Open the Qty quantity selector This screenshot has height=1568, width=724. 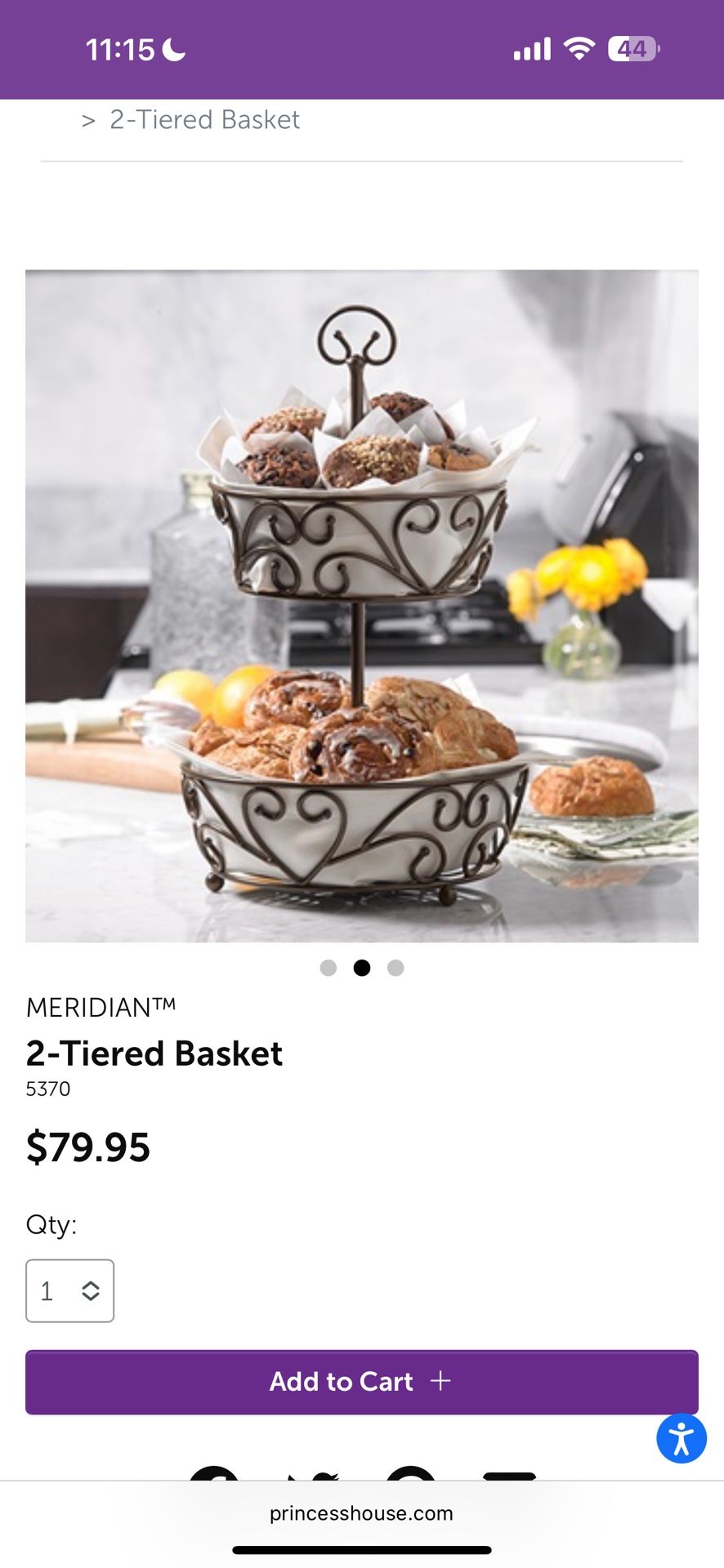click(70, 1290)
